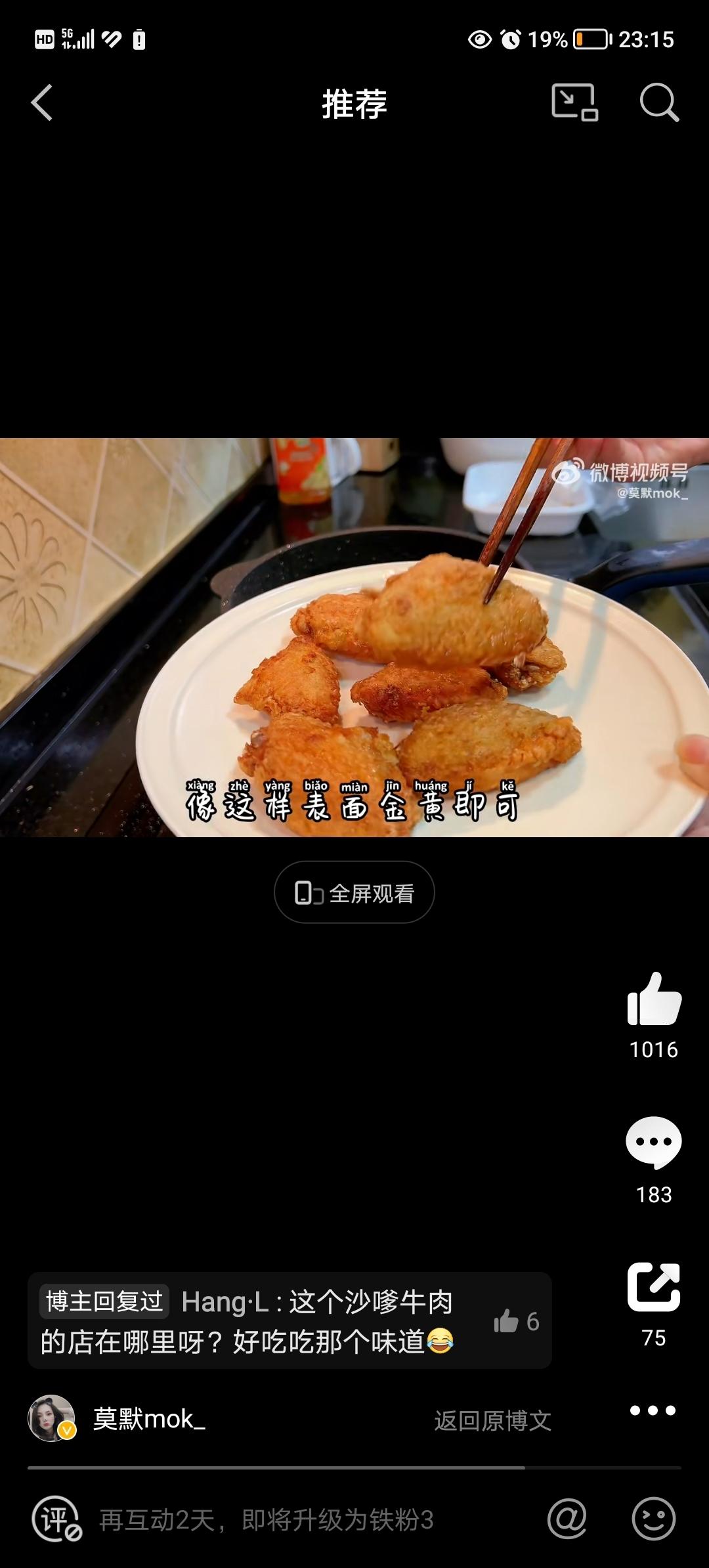Open picture-in-picture mini player
The image size is (709, 1568).
[x=574, y=102]
